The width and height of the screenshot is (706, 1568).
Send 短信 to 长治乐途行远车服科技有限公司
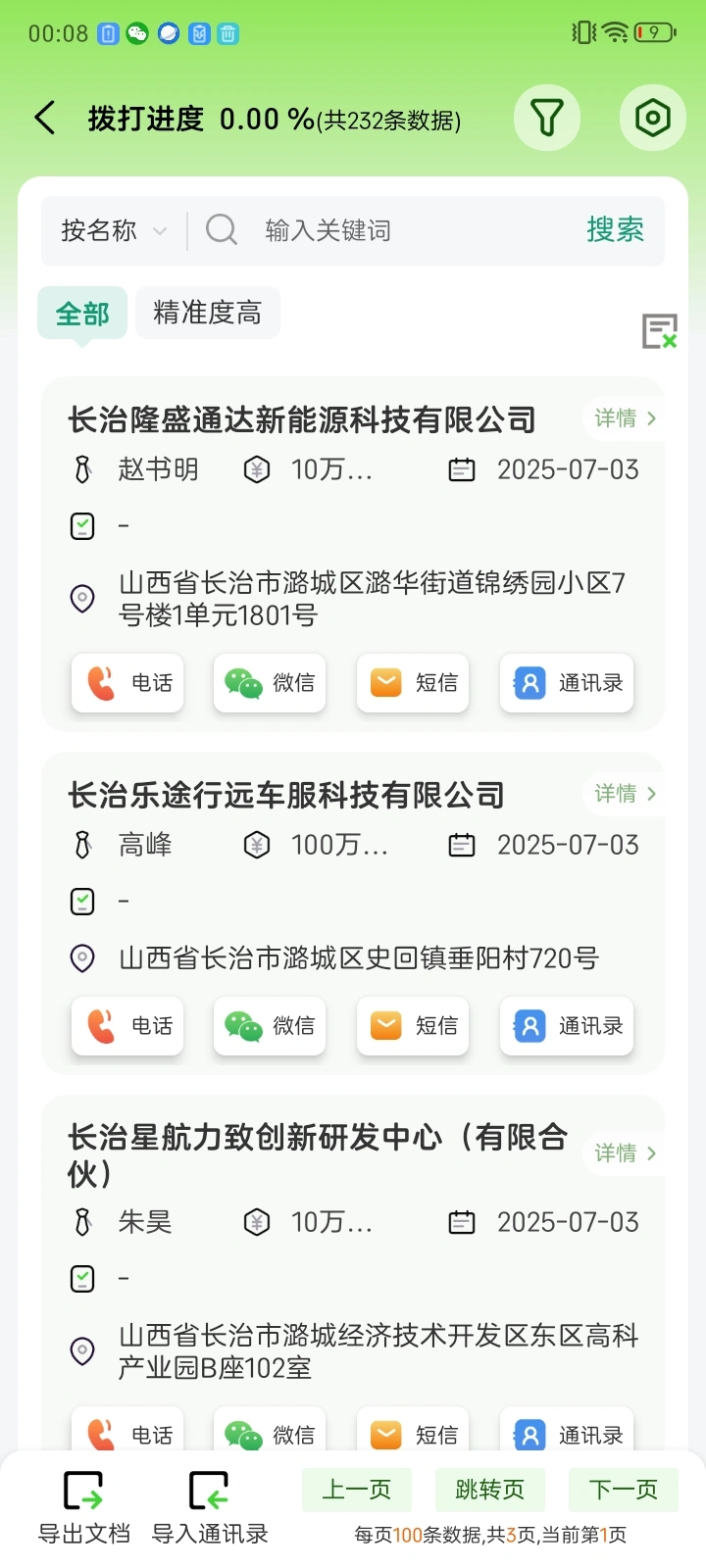[413, 1025]
